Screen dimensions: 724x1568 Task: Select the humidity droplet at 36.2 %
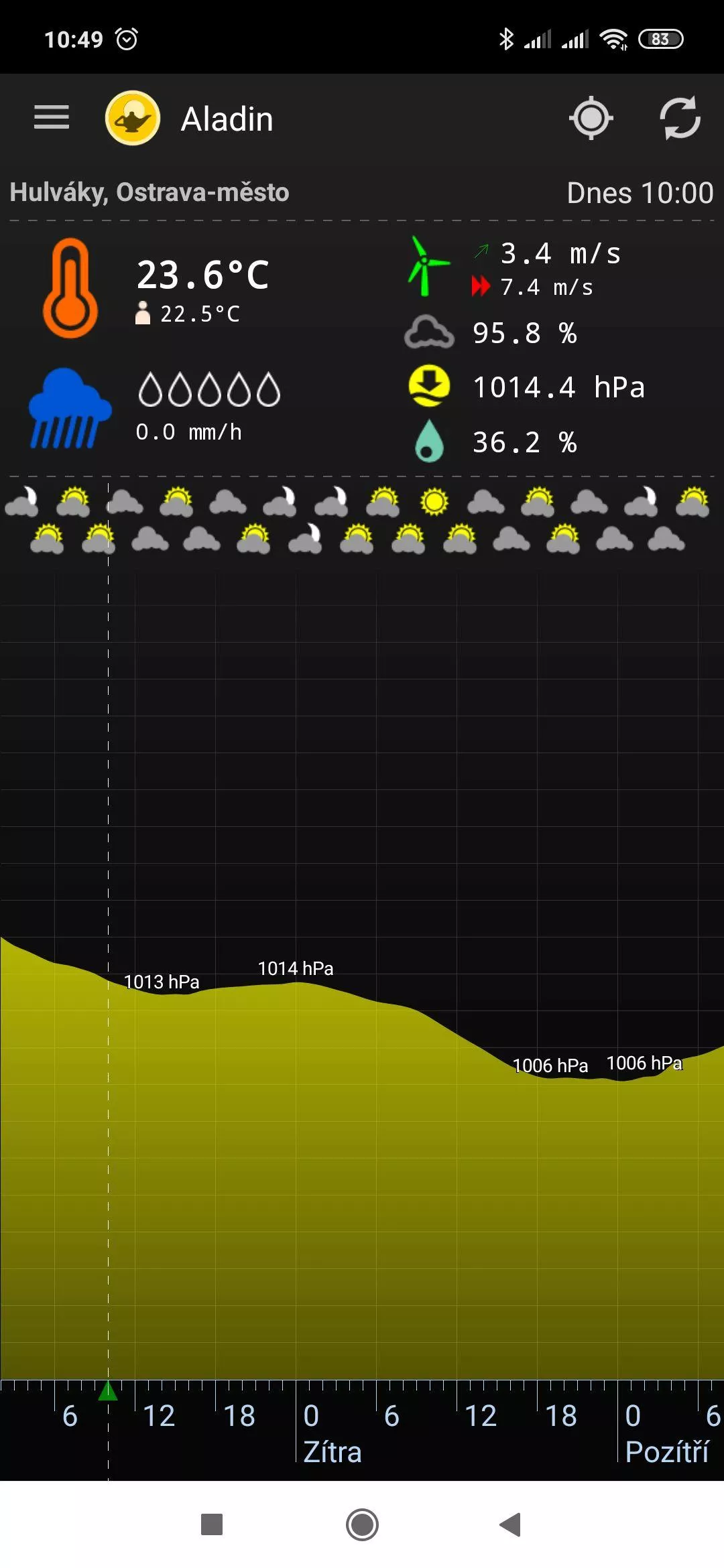[x=429, y=441]
